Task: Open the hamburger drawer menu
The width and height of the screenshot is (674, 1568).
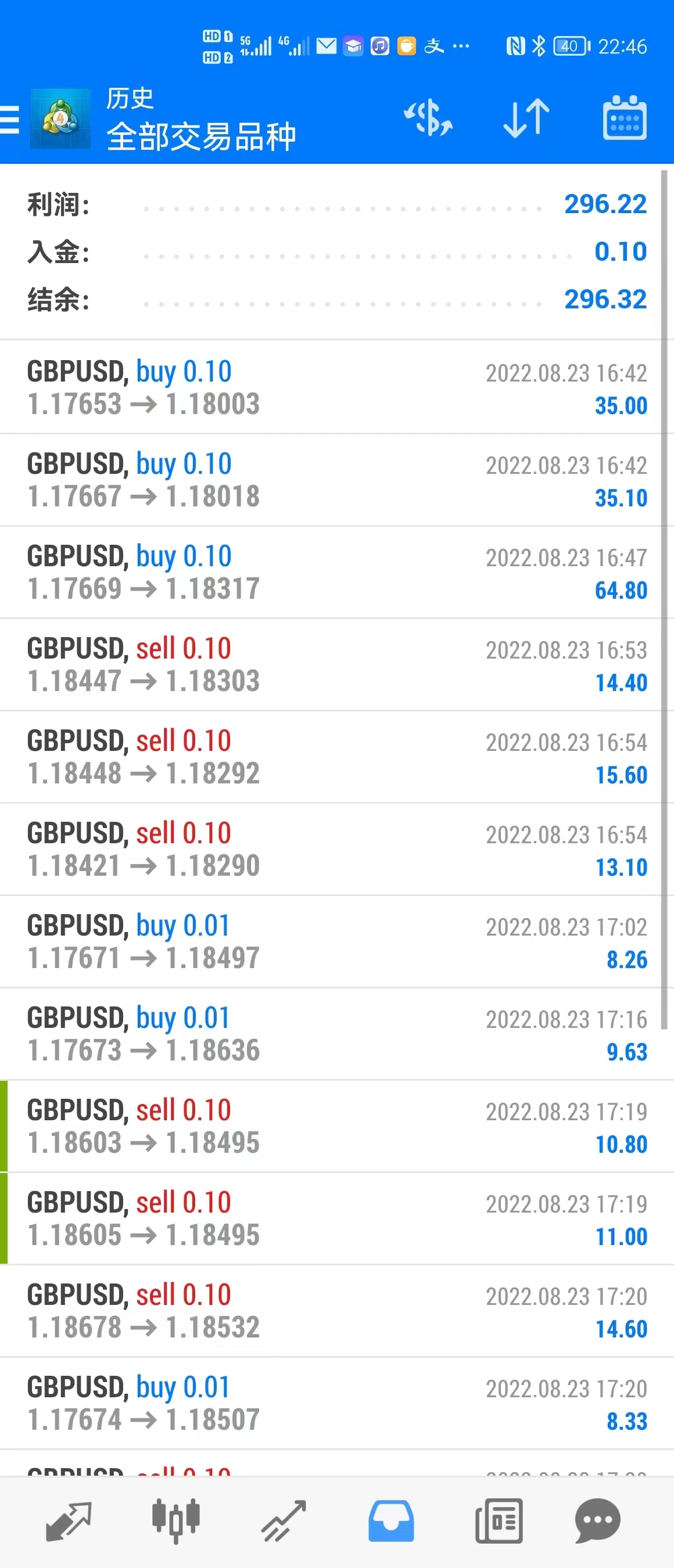Action: [x=10, y=118]
